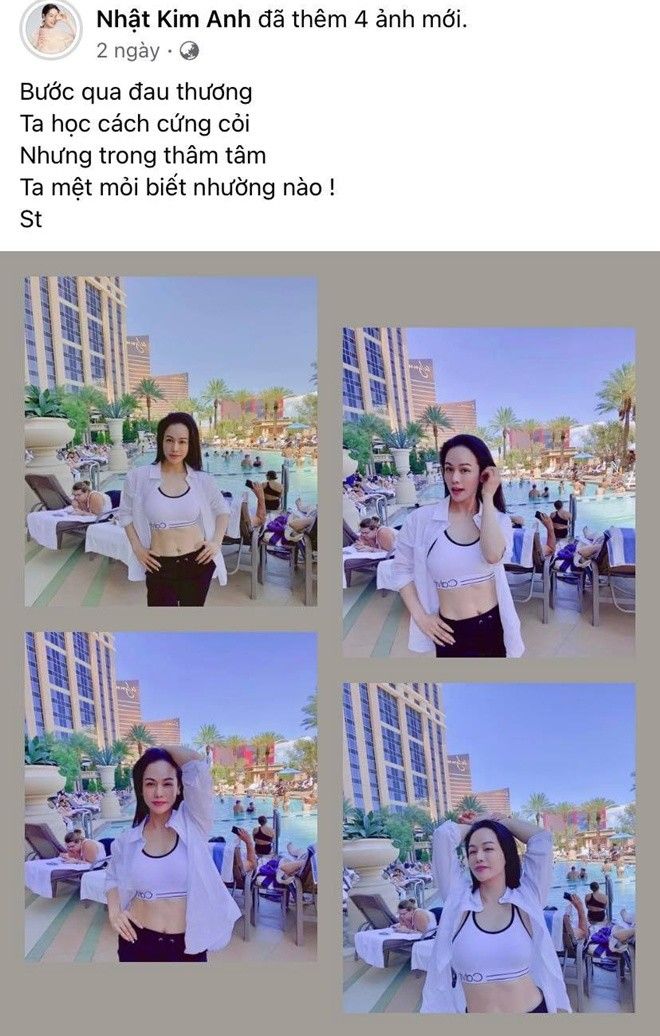Open Nhật Kim Anh's profile picture
660x1036 pixels.
tap(50, 29)
